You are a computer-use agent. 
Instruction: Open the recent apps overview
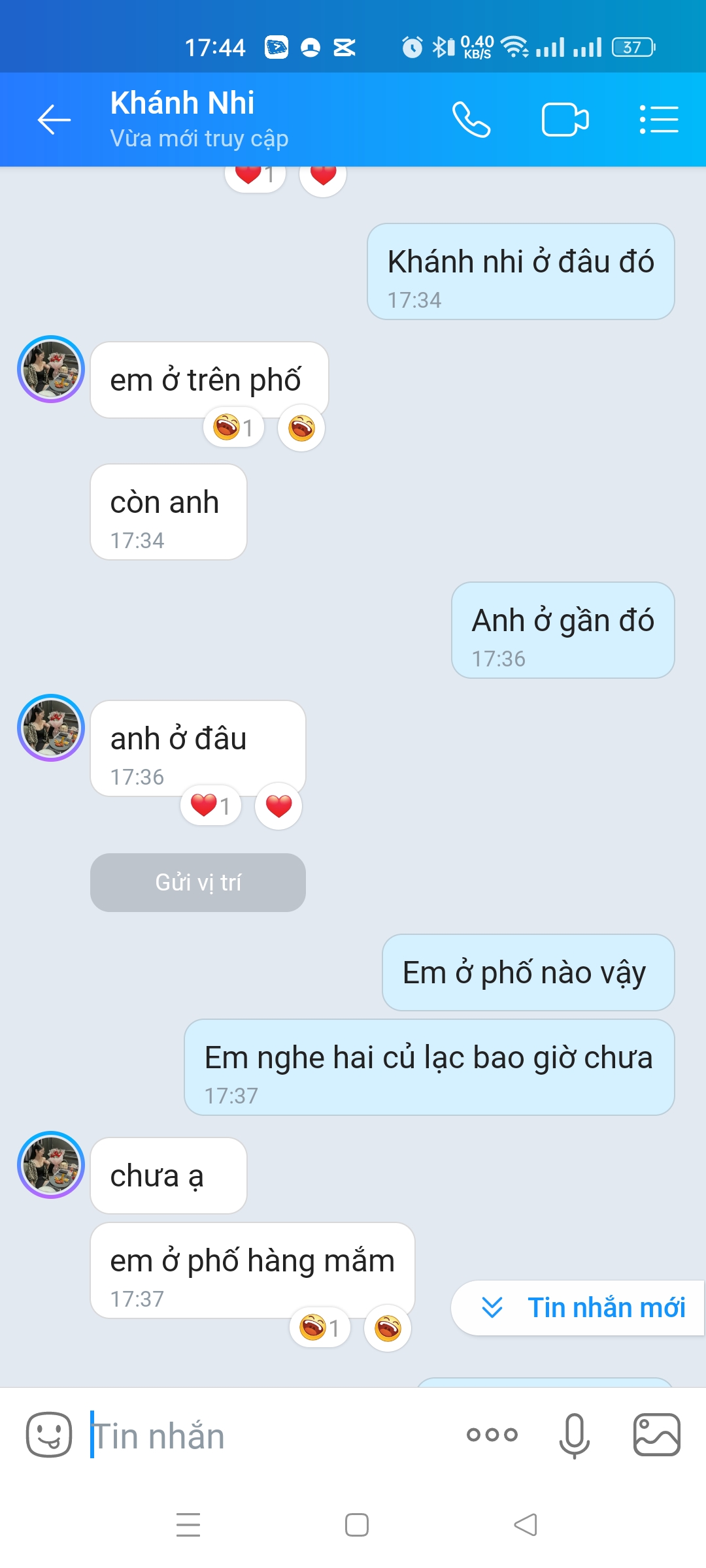[x=188, y=1525]
